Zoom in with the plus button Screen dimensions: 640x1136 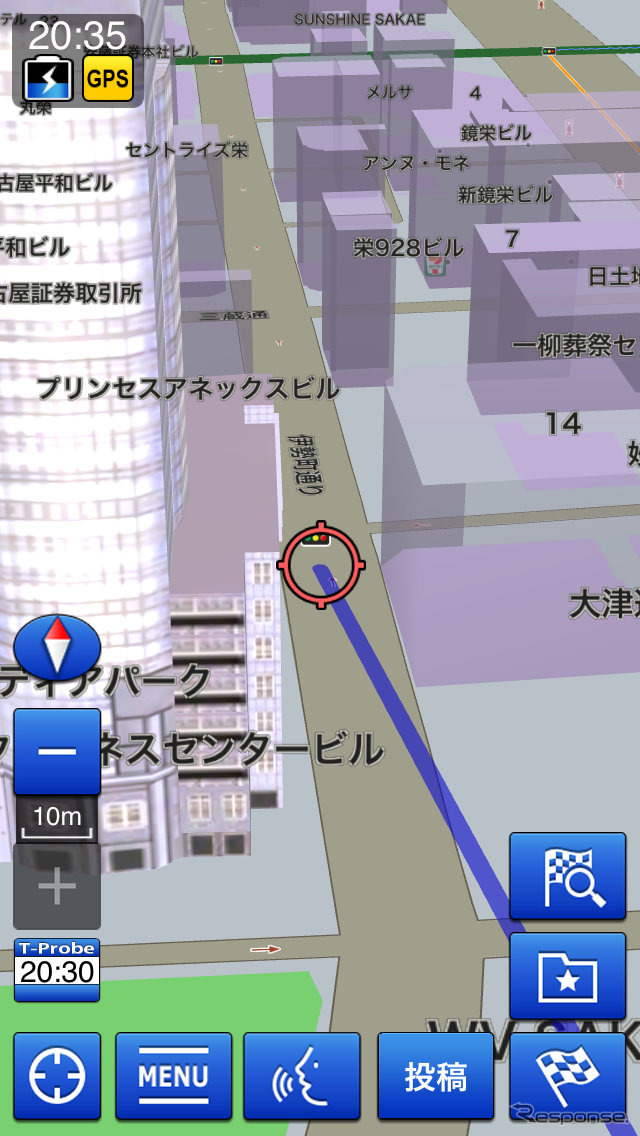tap(57, 886)
